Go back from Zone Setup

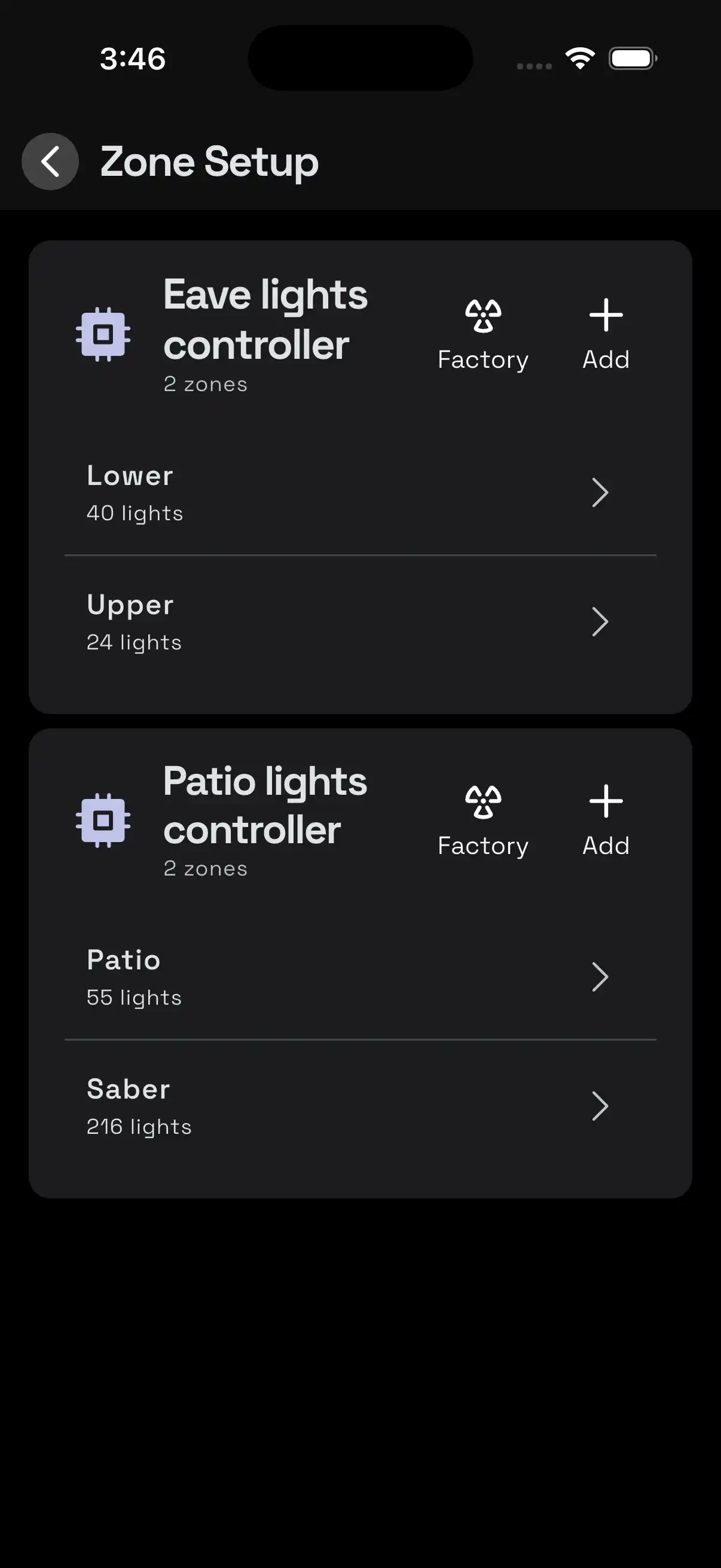coord(50,162)
